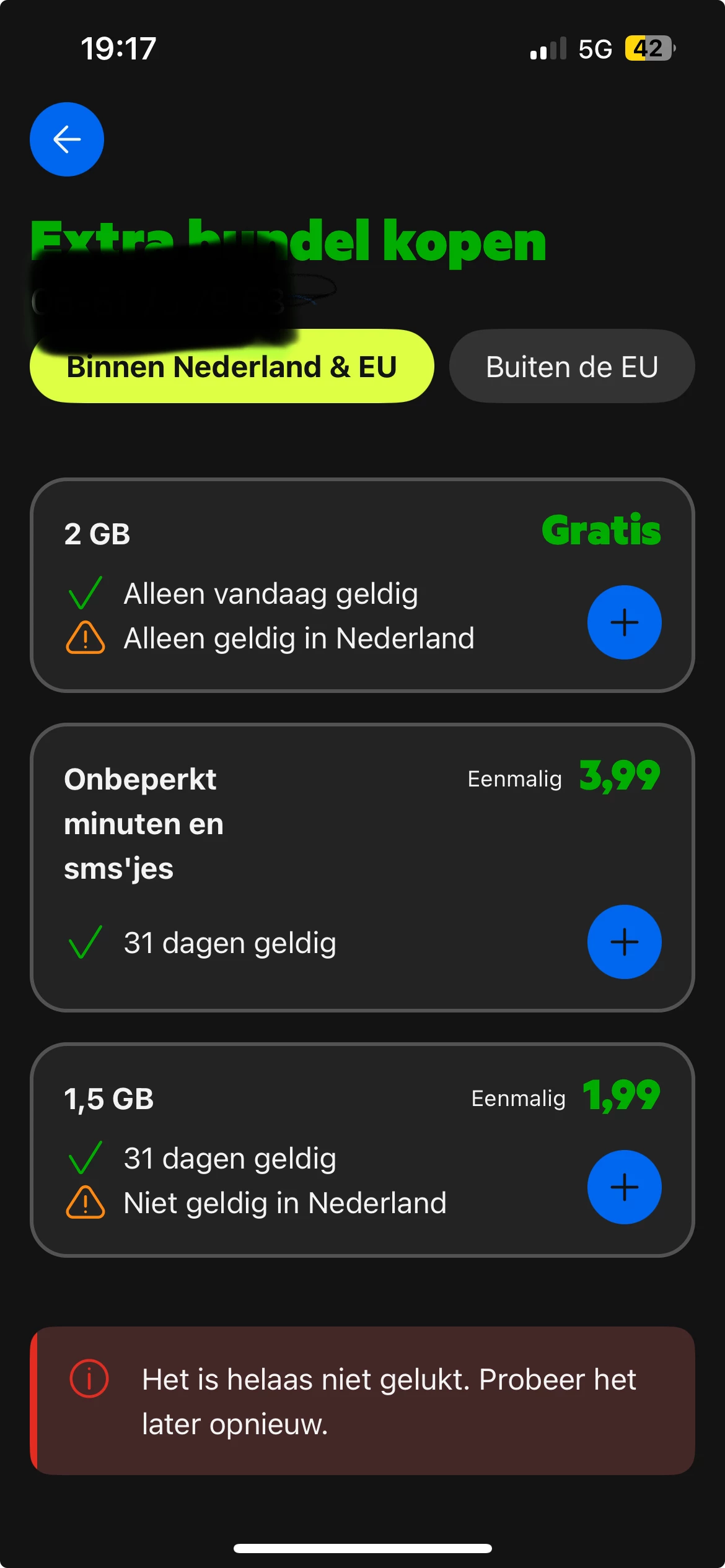The image size is (725, 1568).
Task: Add the free 2 GB bundle
Action: click(624, 622)
